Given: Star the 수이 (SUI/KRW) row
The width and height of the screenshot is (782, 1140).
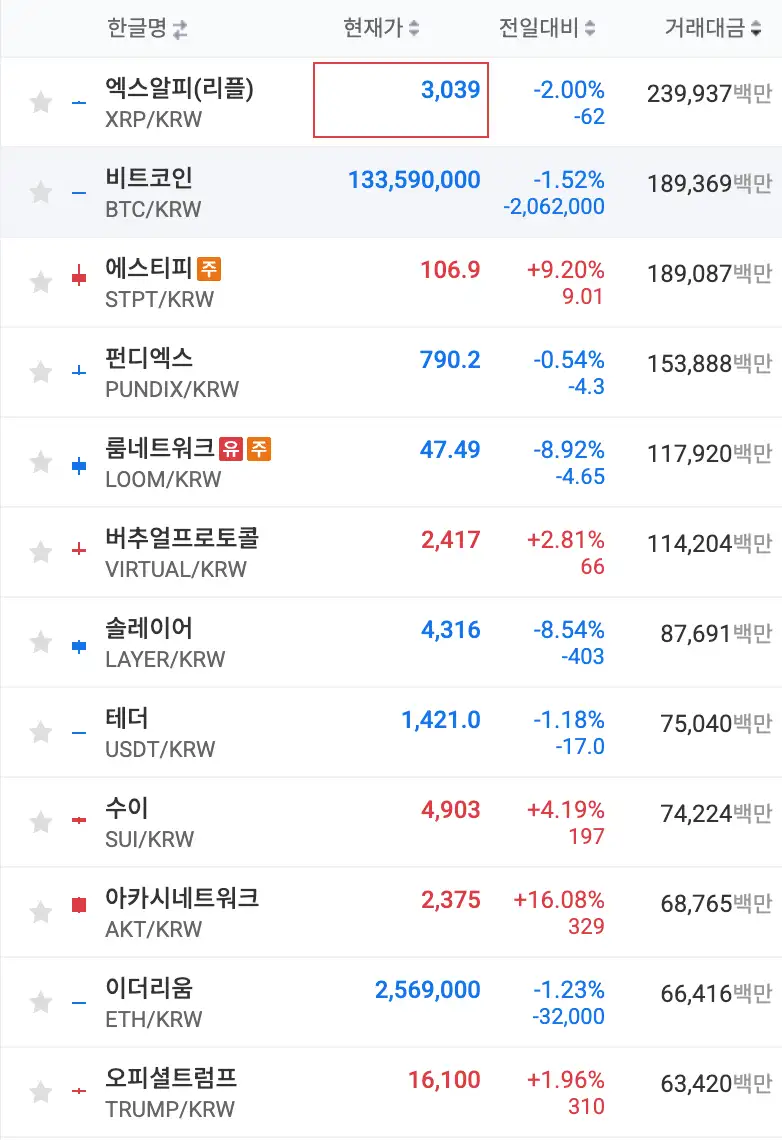Looking at the screenshot, I should click(x=41, y=821).
